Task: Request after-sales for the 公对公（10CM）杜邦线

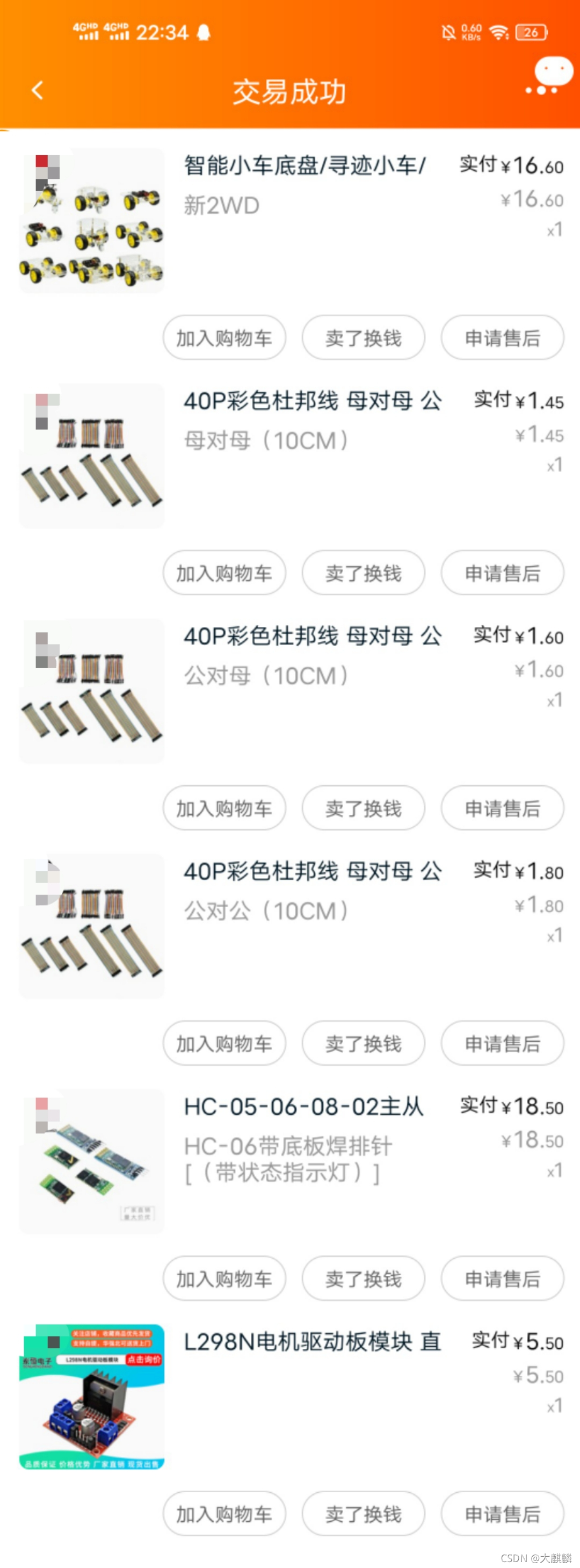Action: 502,1043
